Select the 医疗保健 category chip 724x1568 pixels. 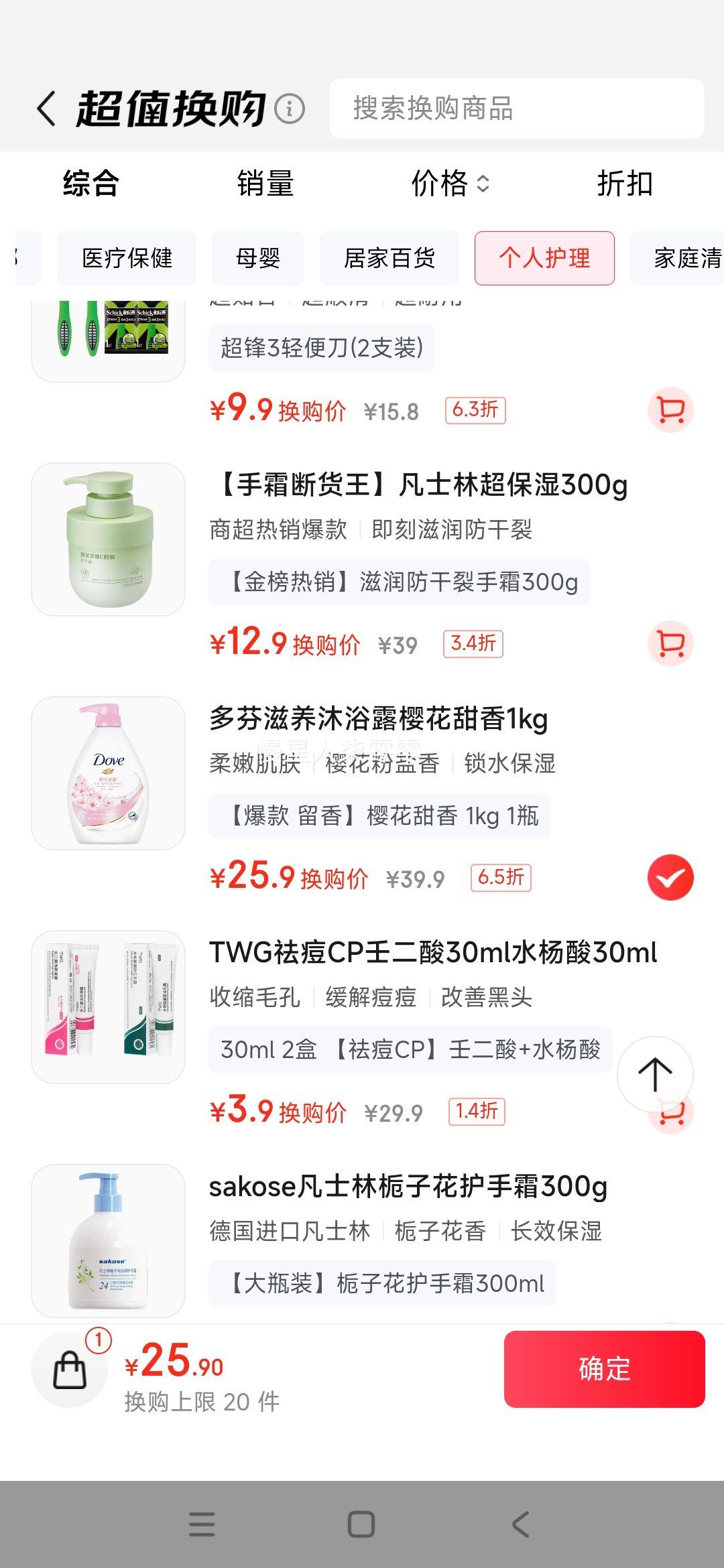click(127, 258)
